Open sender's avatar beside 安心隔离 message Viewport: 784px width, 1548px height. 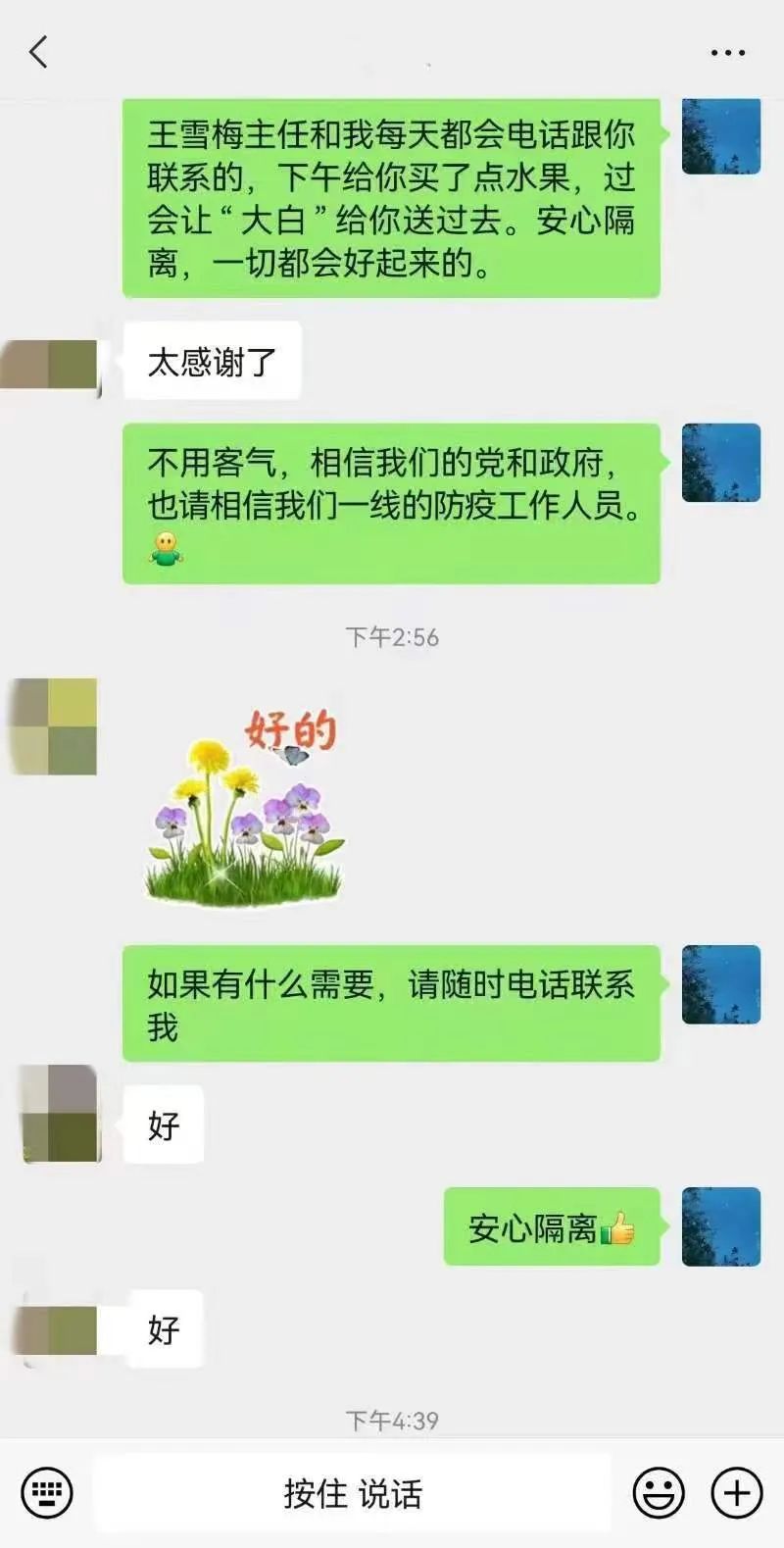click(721, 1226)
